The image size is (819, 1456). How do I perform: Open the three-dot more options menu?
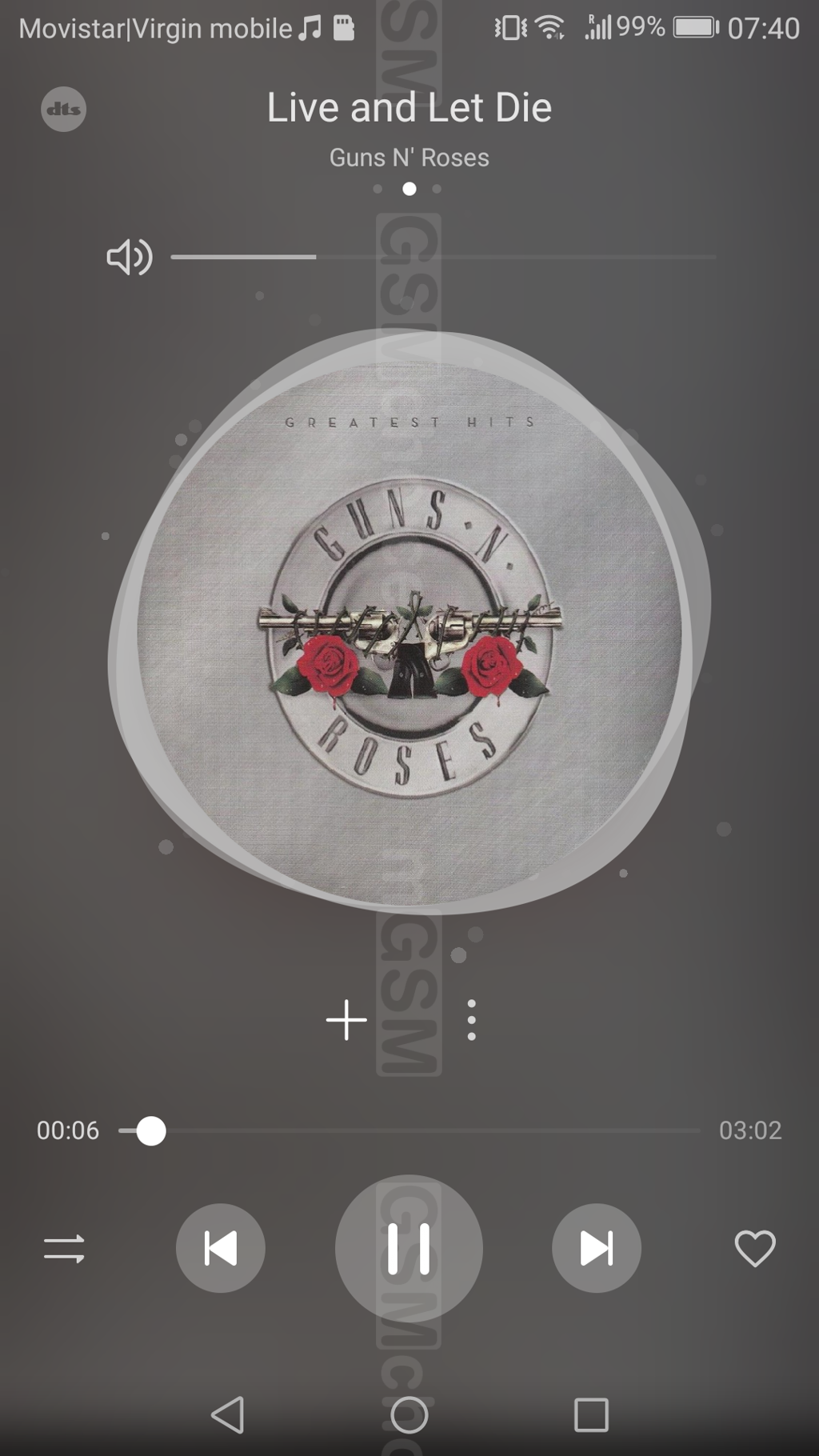click(471, 1020)
